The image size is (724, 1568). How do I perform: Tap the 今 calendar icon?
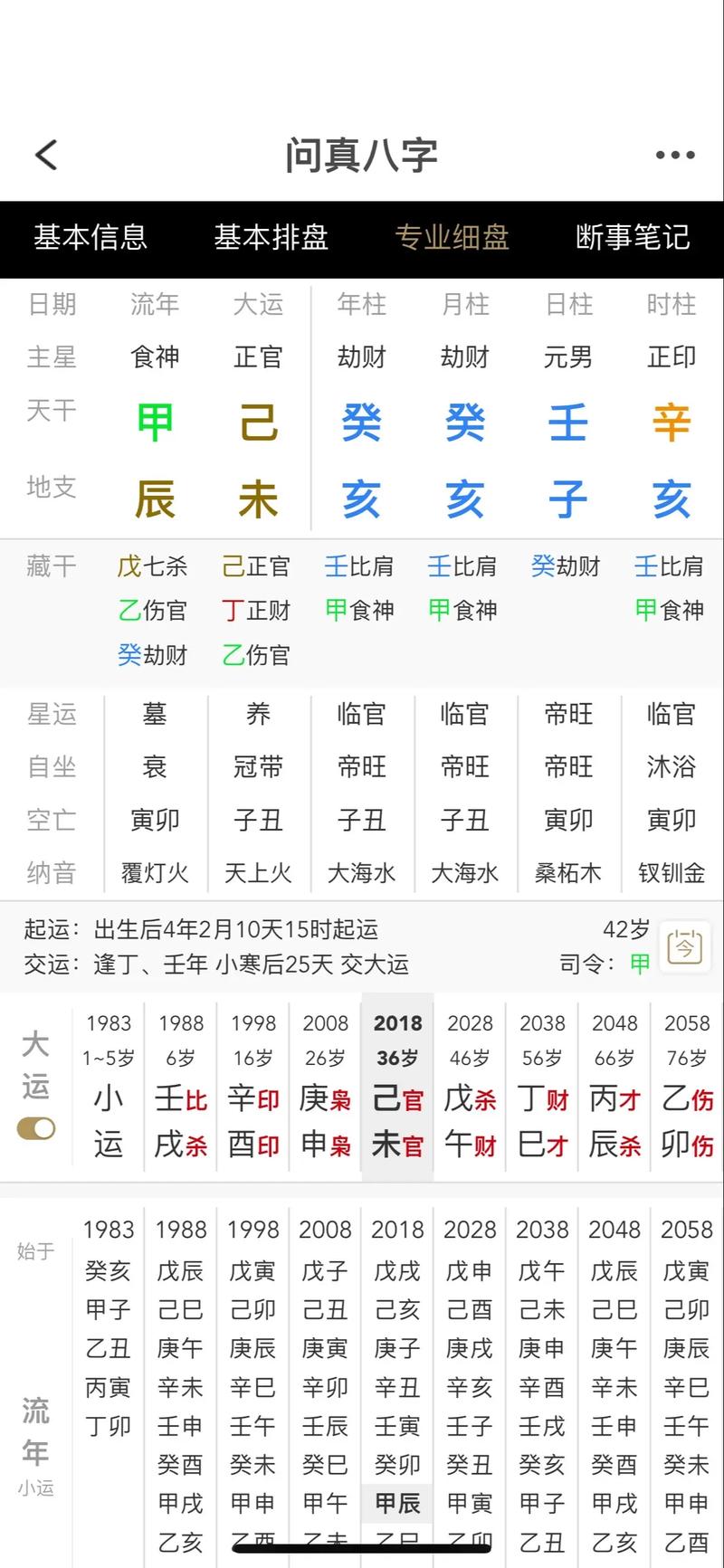685,947
